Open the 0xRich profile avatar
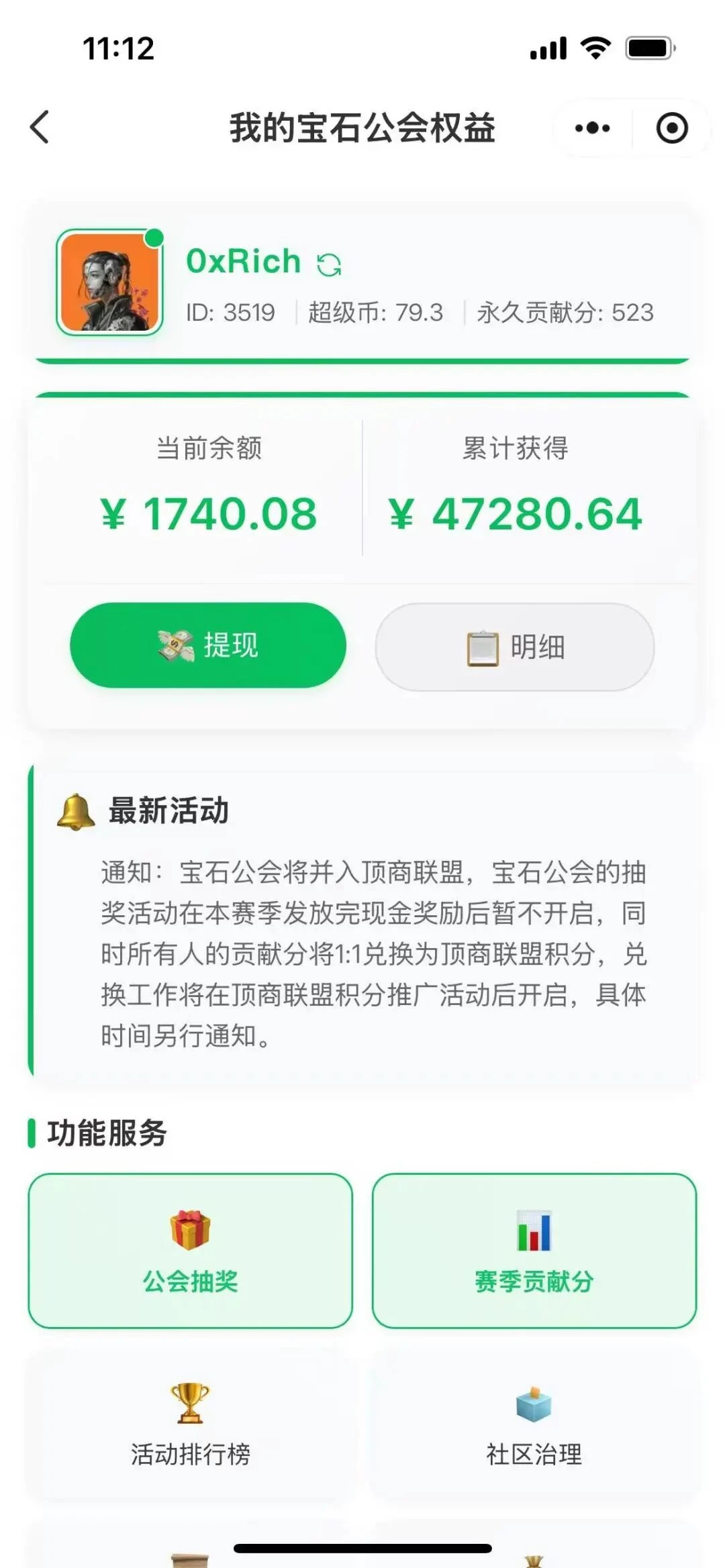This screenshot has width=725, height=1568. [x=109, y=282]
